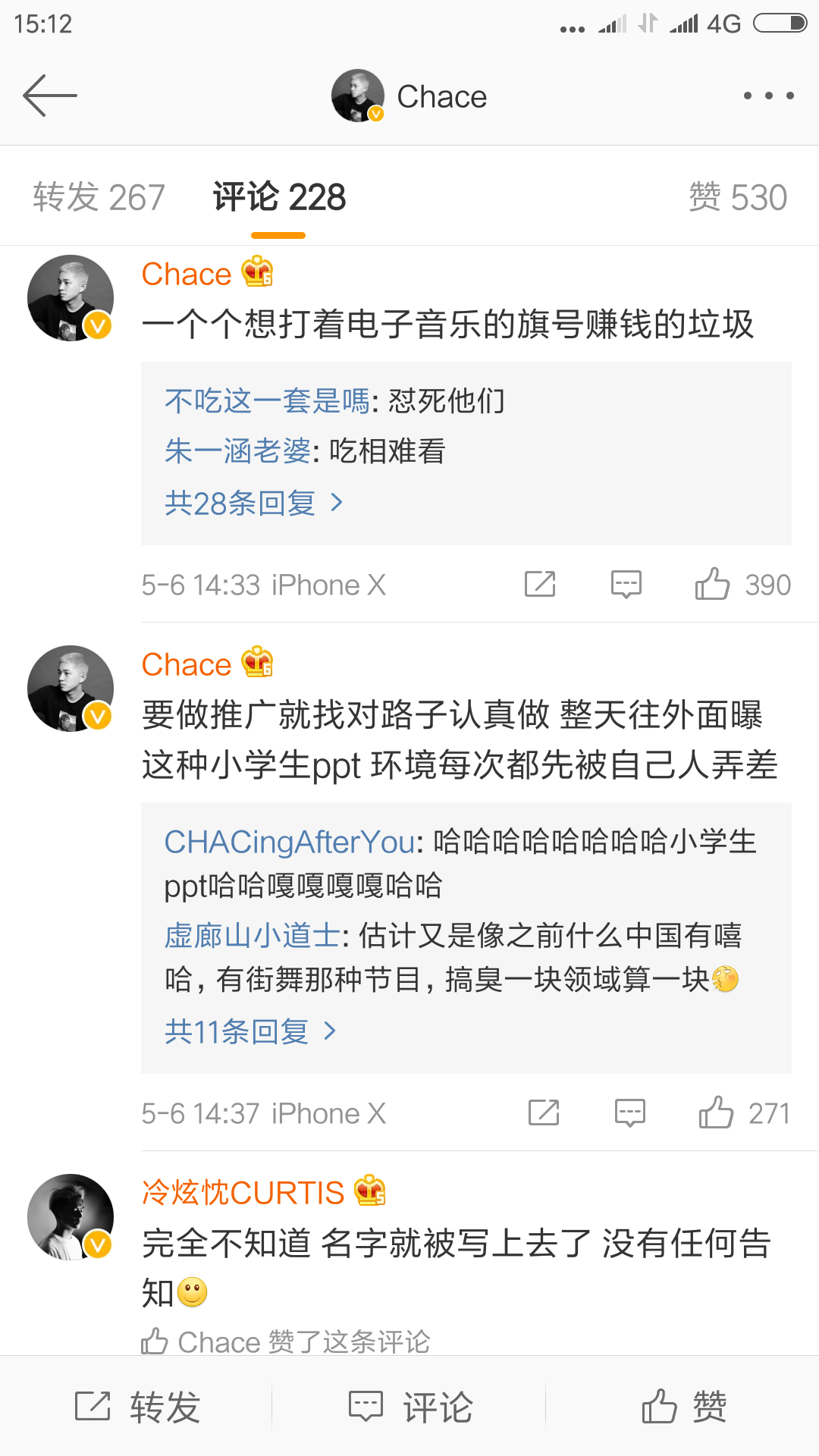The height and width of the screenshot is (1456, 819).
Task: Switch to the 转发 267 tab
Action: pos(99,197)
